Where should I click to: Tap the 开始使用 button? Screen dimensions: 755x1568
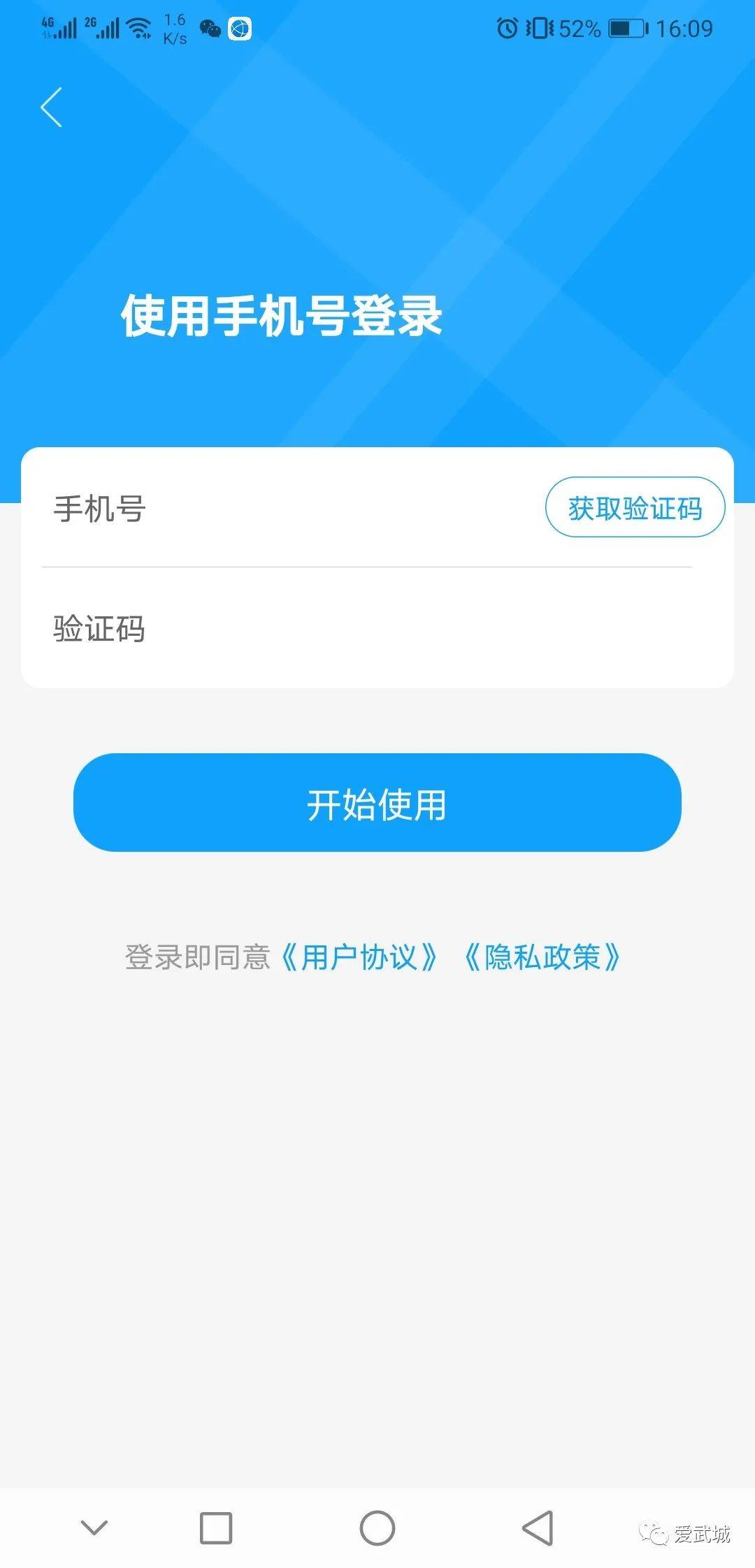tap(377, 802)
